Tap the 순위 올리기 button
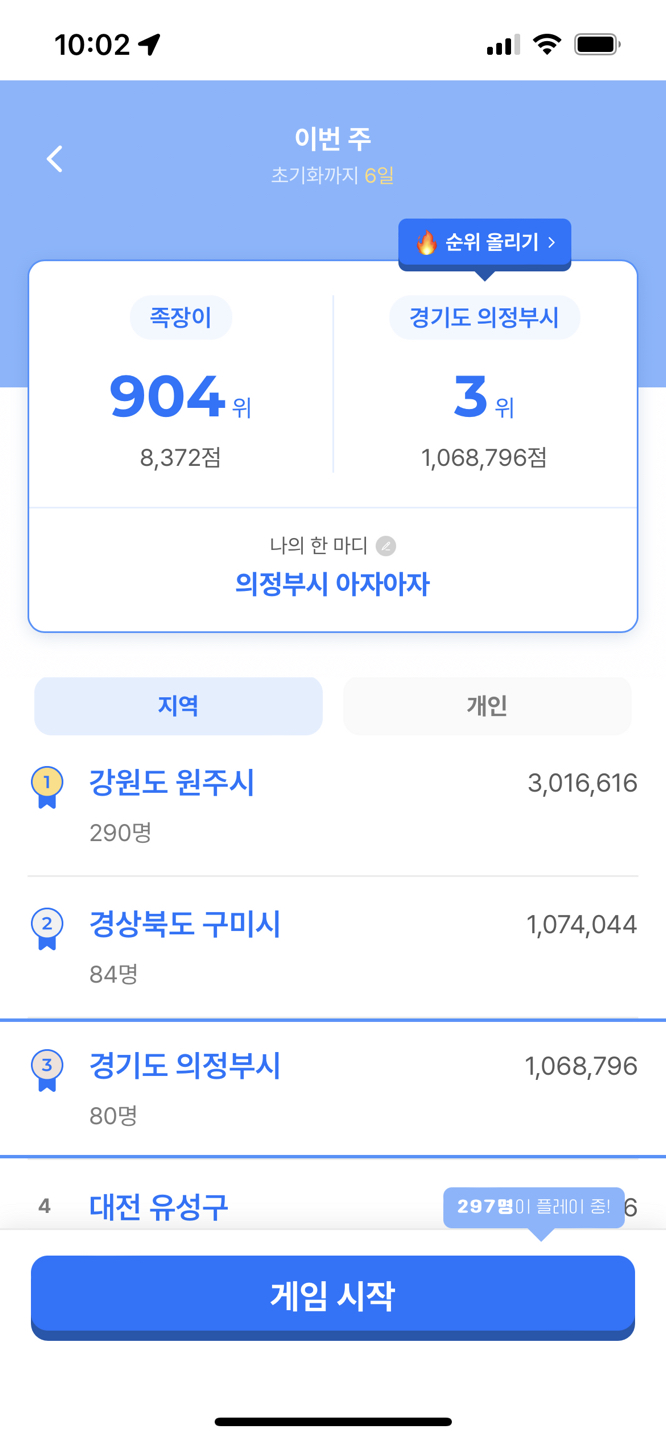 pyautogui.click(x=485, y=243)
